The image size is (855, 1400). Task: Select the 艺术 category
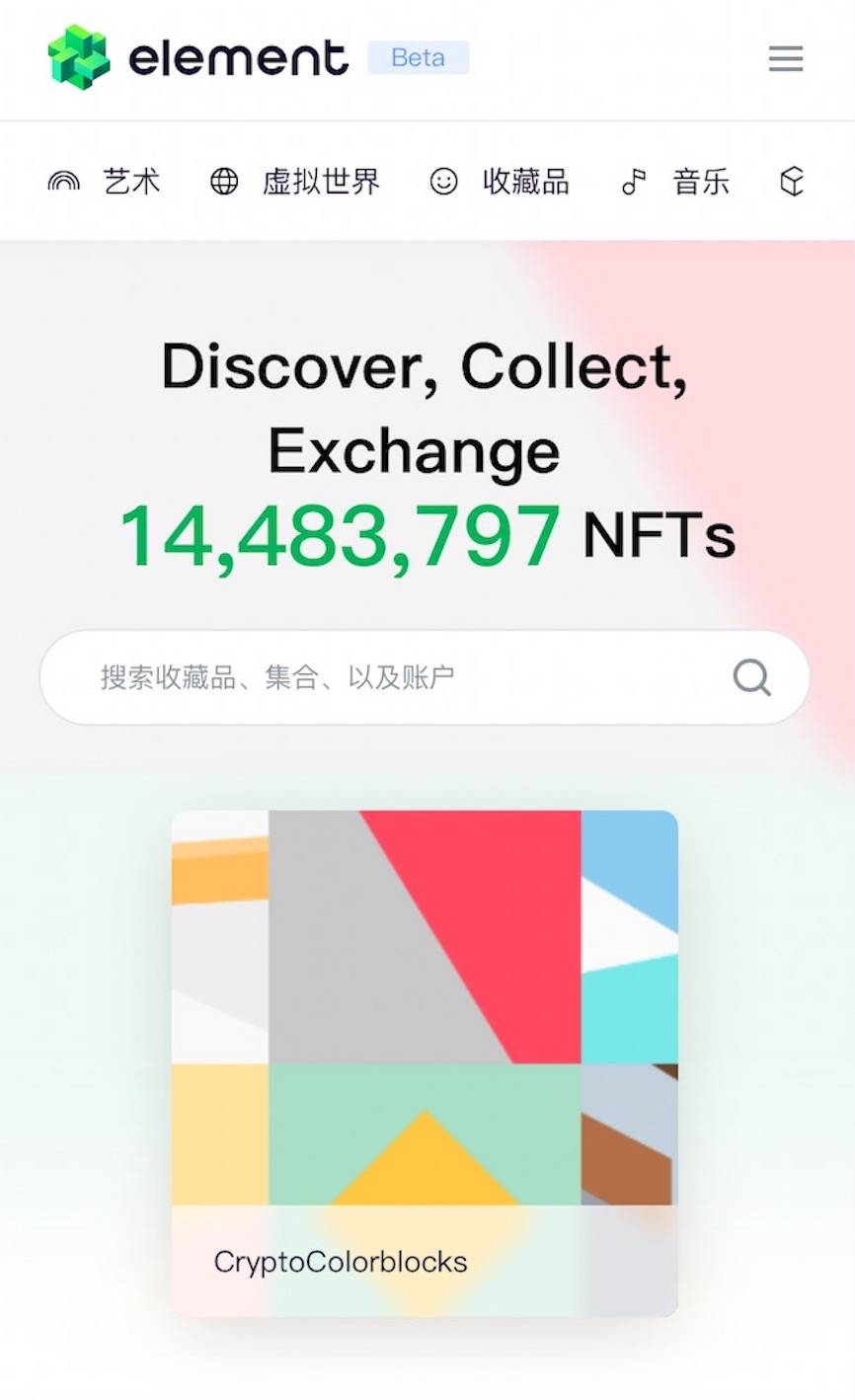tap(105, 182)
